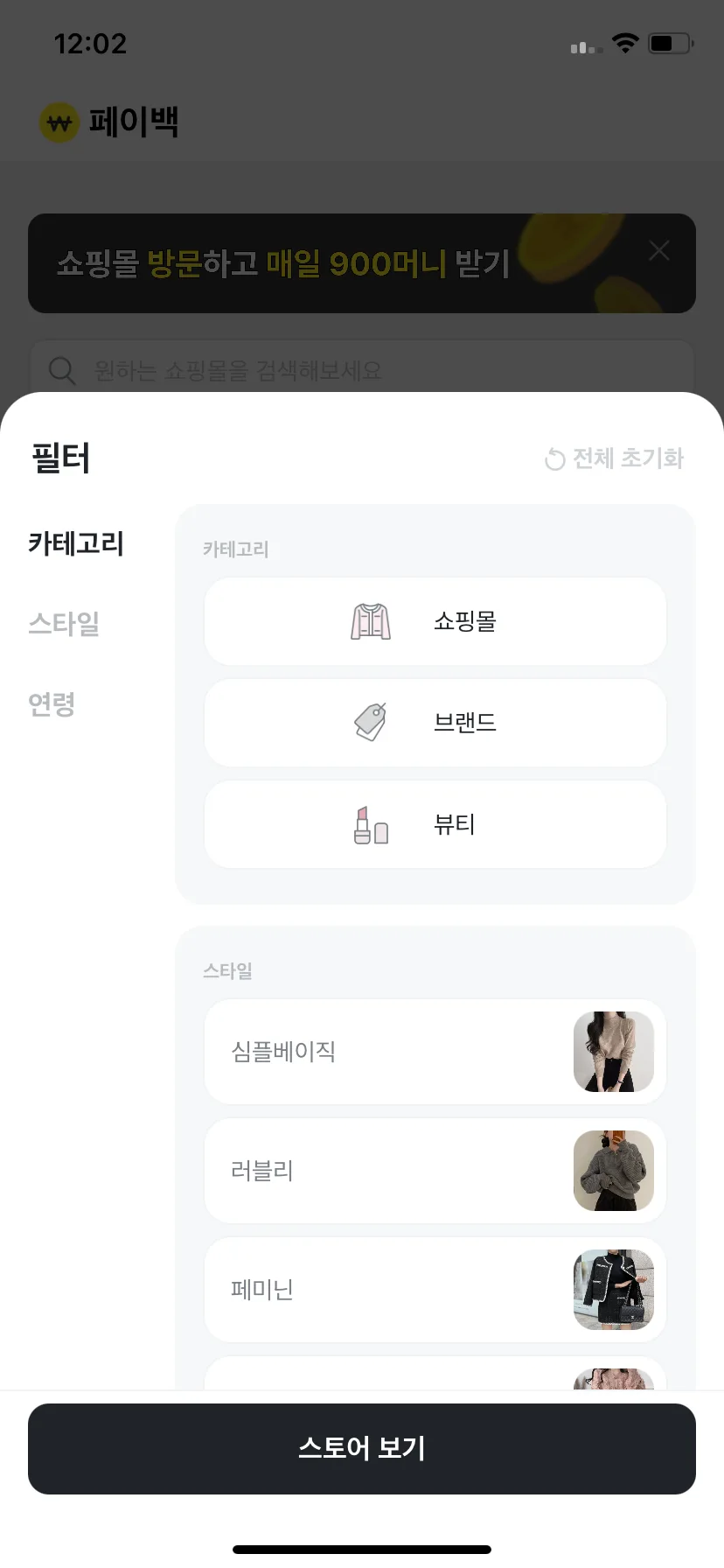
Task: Switch to the 카테고리 filter section
Action: tap(76, 543)
